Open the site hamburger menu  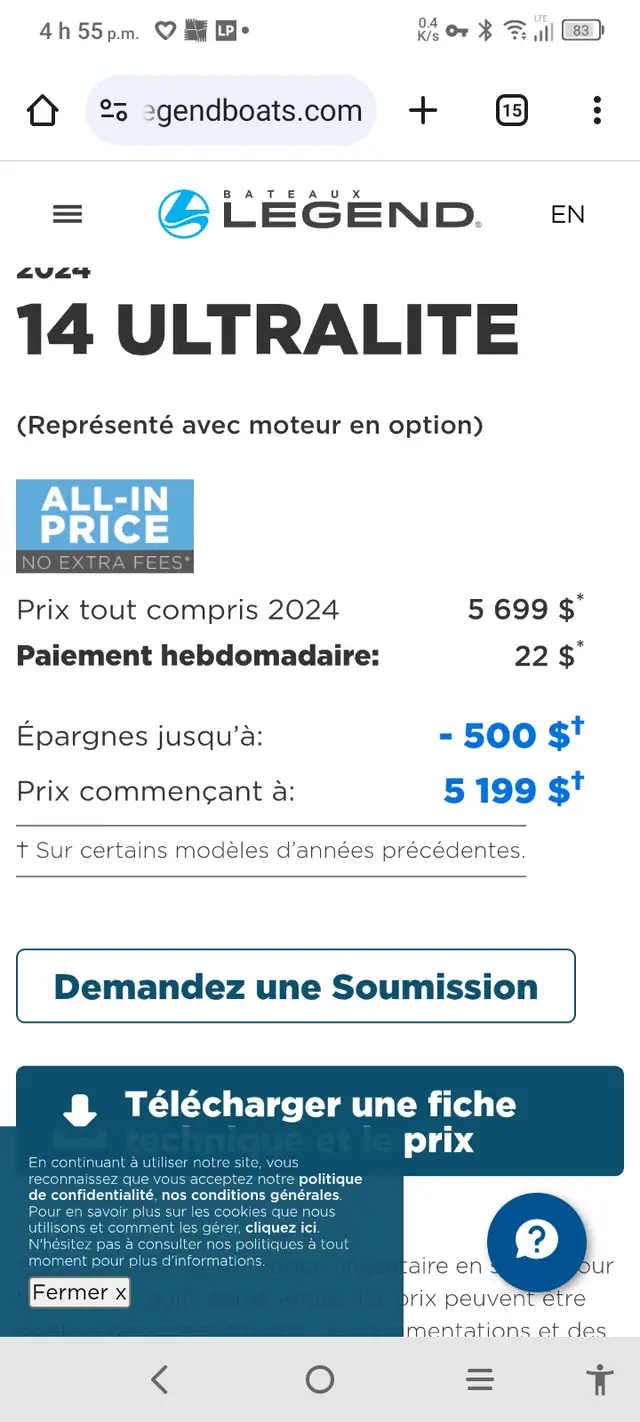click(x=67, y=214)
